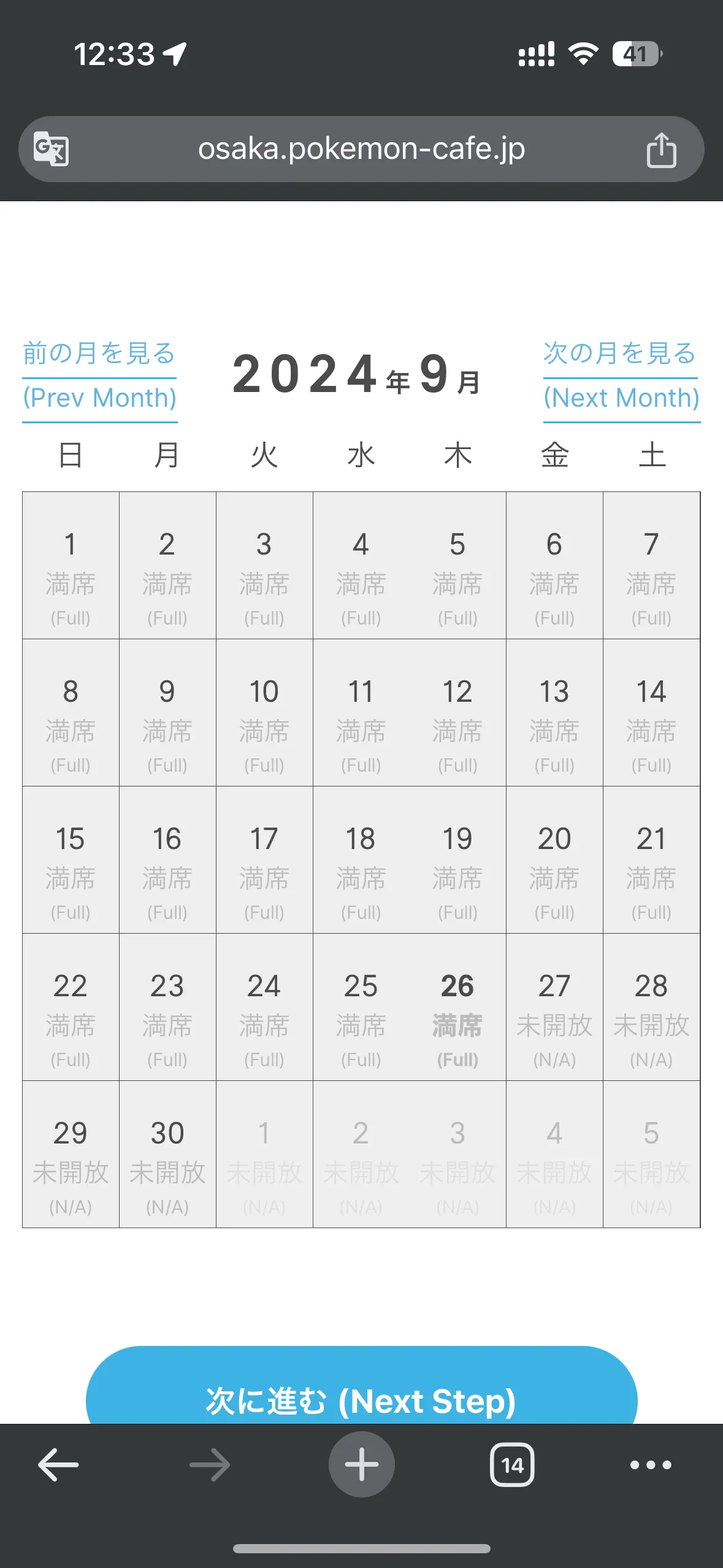723x1568 pixels.
Task: Open the tab switcher showing 14 tabs
Action: point(512,1465)
